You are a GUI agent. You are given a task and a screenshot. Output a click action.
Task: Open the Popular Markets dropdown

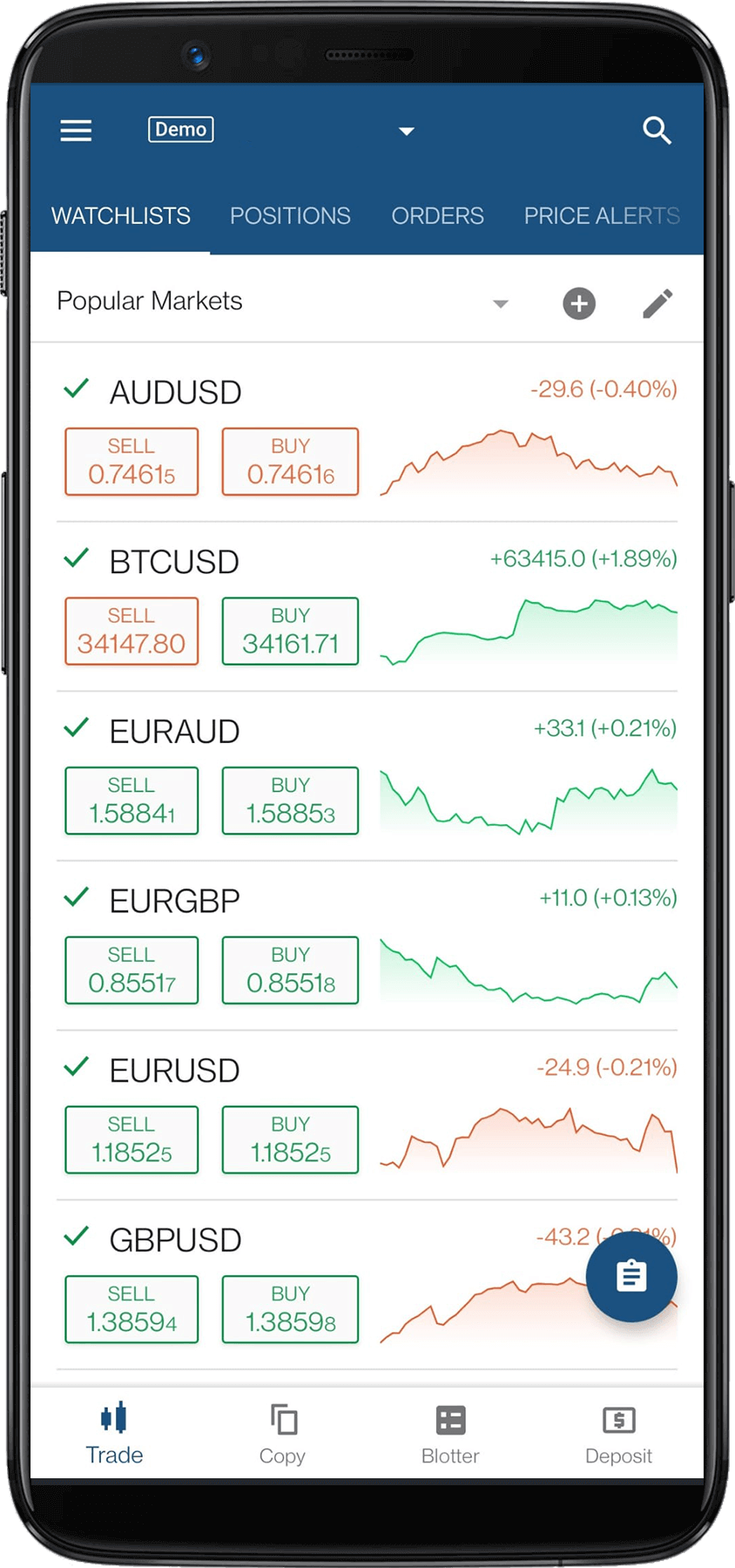pos(501,303)
